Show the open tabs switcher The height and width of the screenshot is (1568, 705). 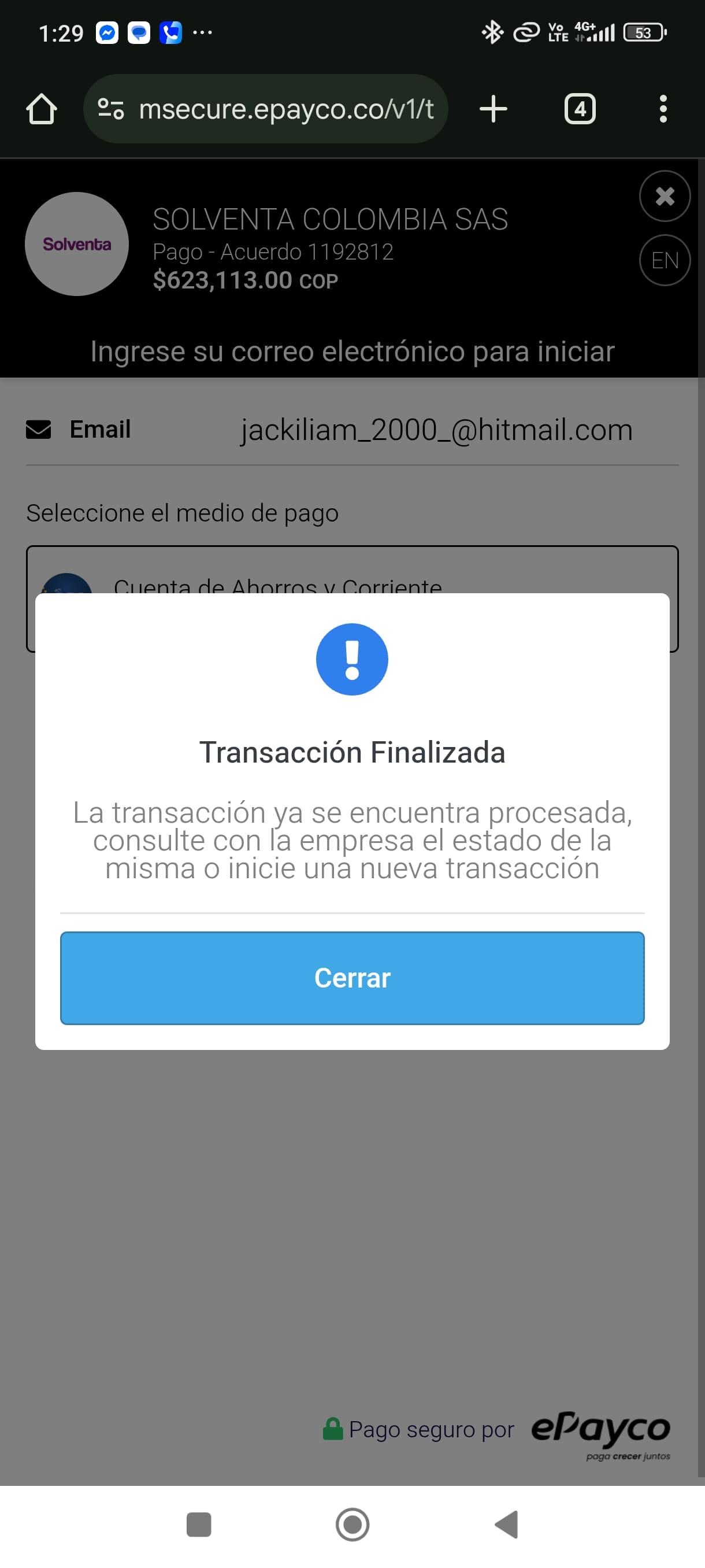(580, 110)
